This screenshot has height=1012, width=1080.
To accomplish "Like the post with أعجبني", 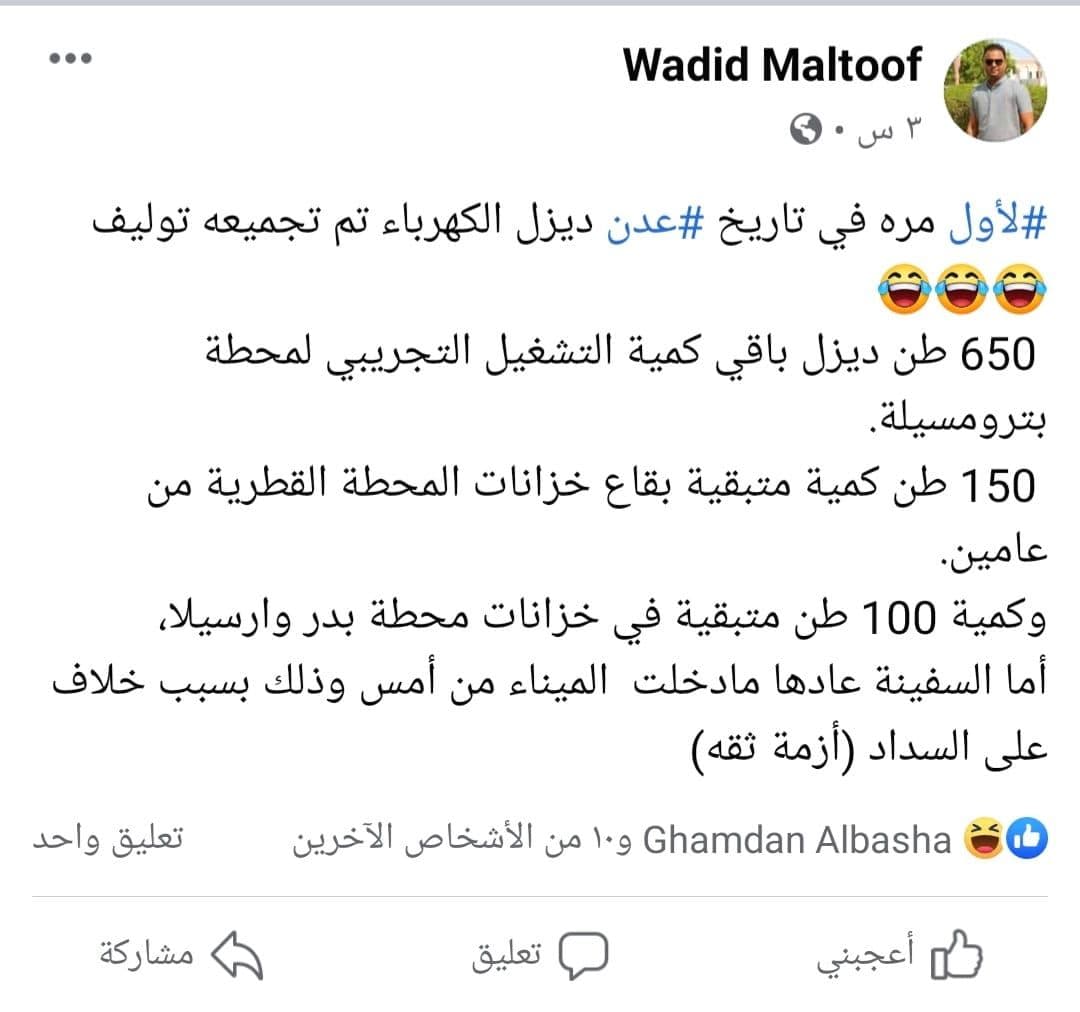I will [x=901, y=957].
